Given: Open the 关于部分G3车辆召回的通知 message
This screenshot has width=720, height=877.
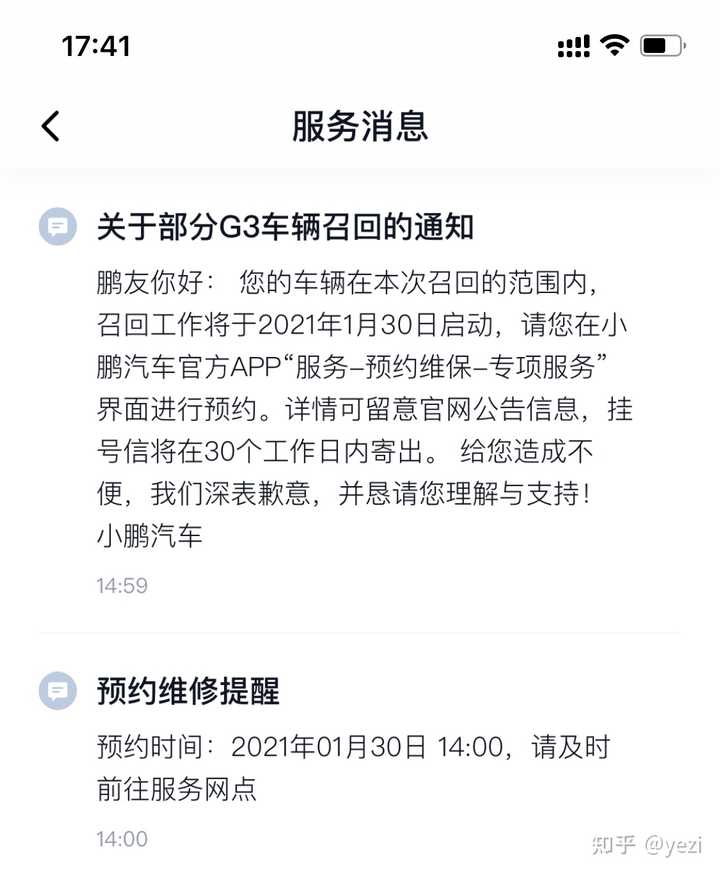Looking at the screenshot, I should tap(285, 228).
